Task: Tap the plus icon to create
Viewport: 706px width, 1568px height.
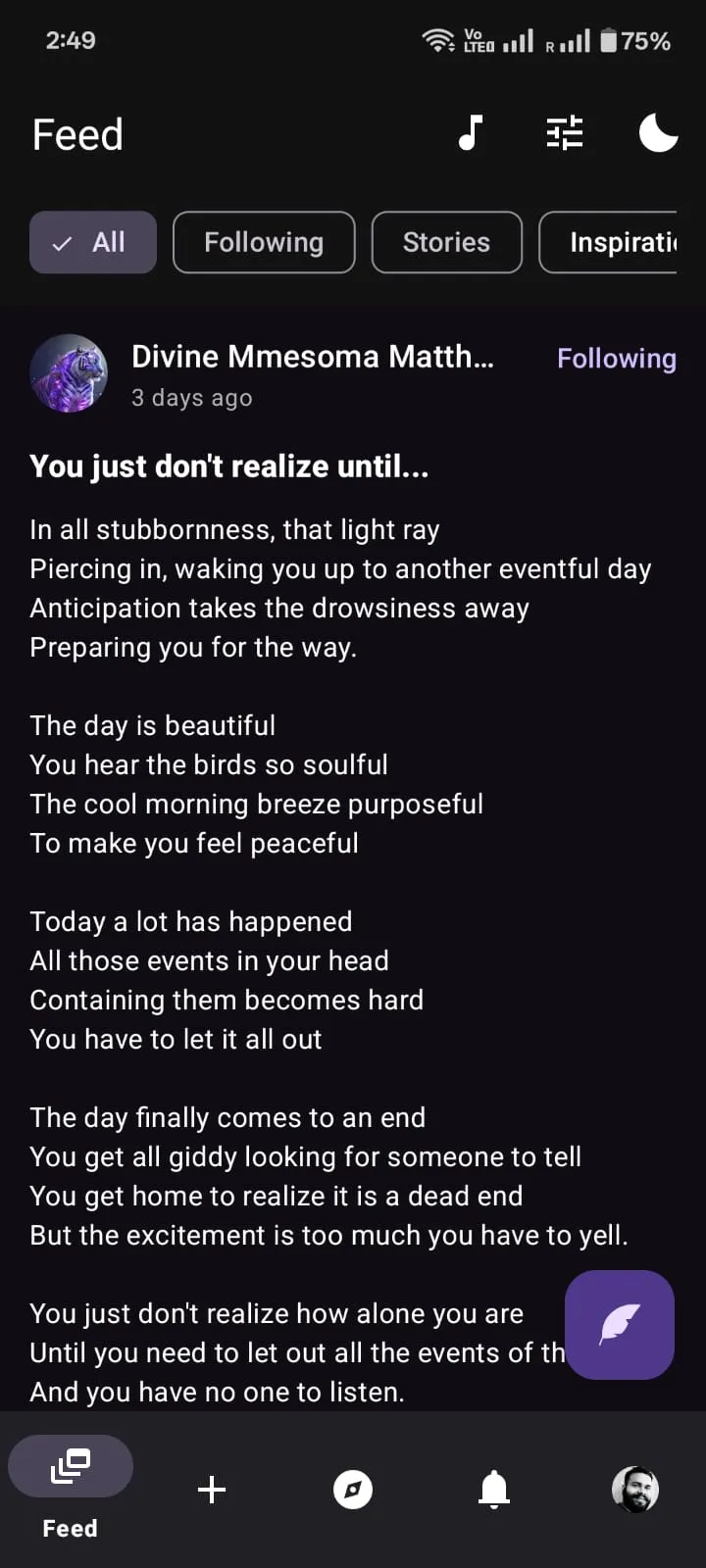Action: click(x=212, y=1490)
